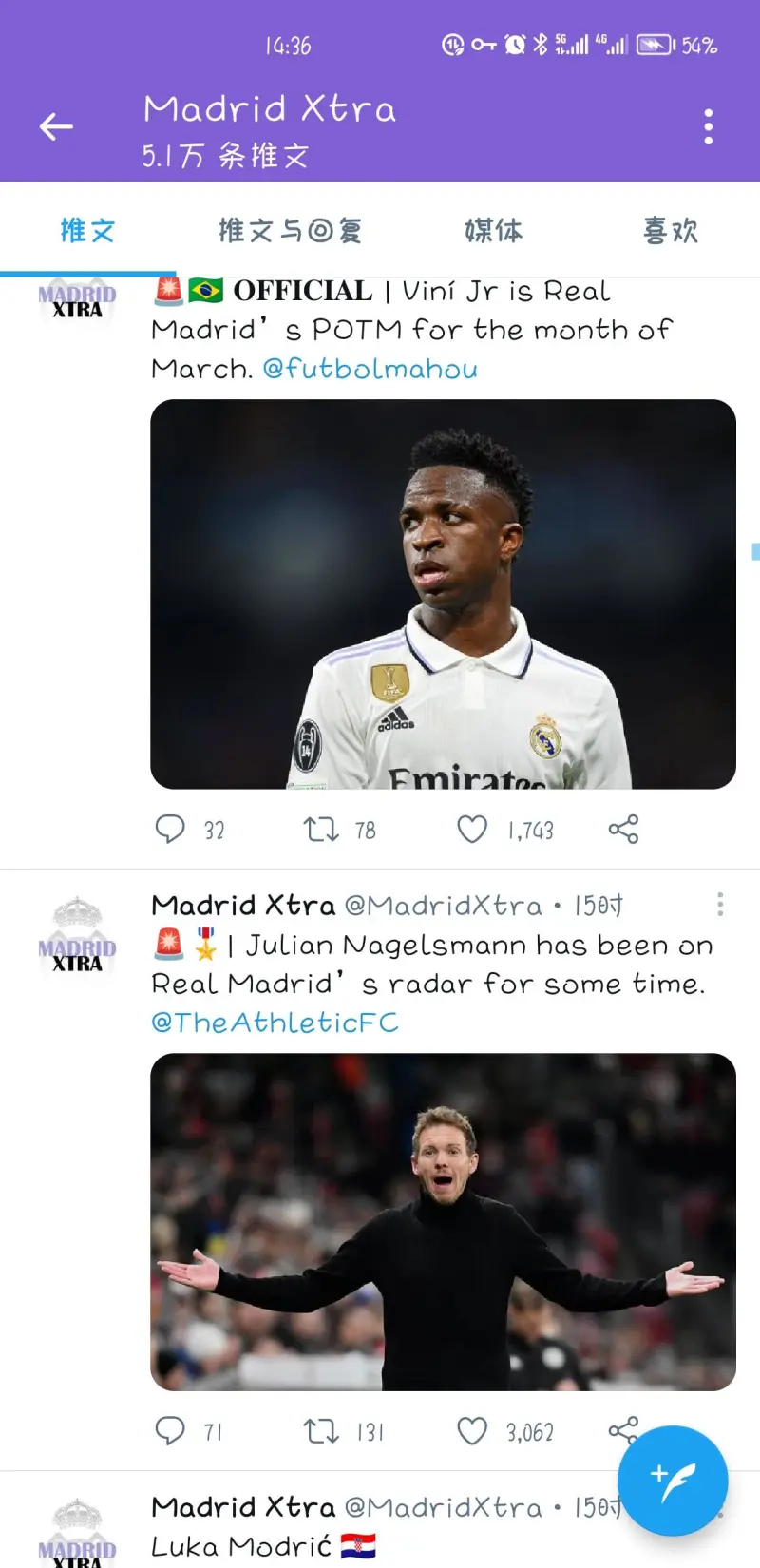The width and height of the screenshot is (760, 1568).
Task: Like the Nagelsmann tweet
Action: tap(472, 1431)
